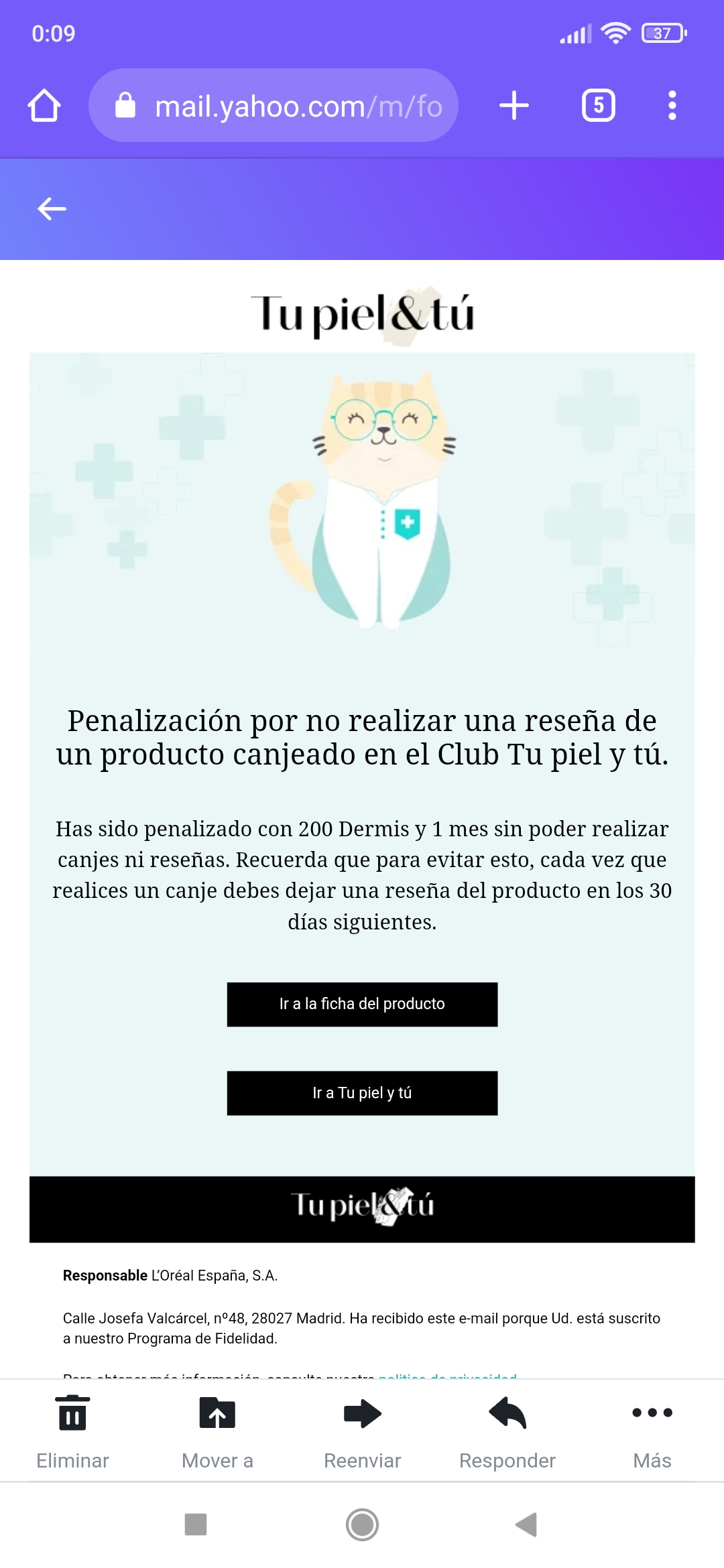Go back to the inbox with the arrow
Image resolution: width=724 pixels, height=1568 pixels.
click(x=52, y=209)
